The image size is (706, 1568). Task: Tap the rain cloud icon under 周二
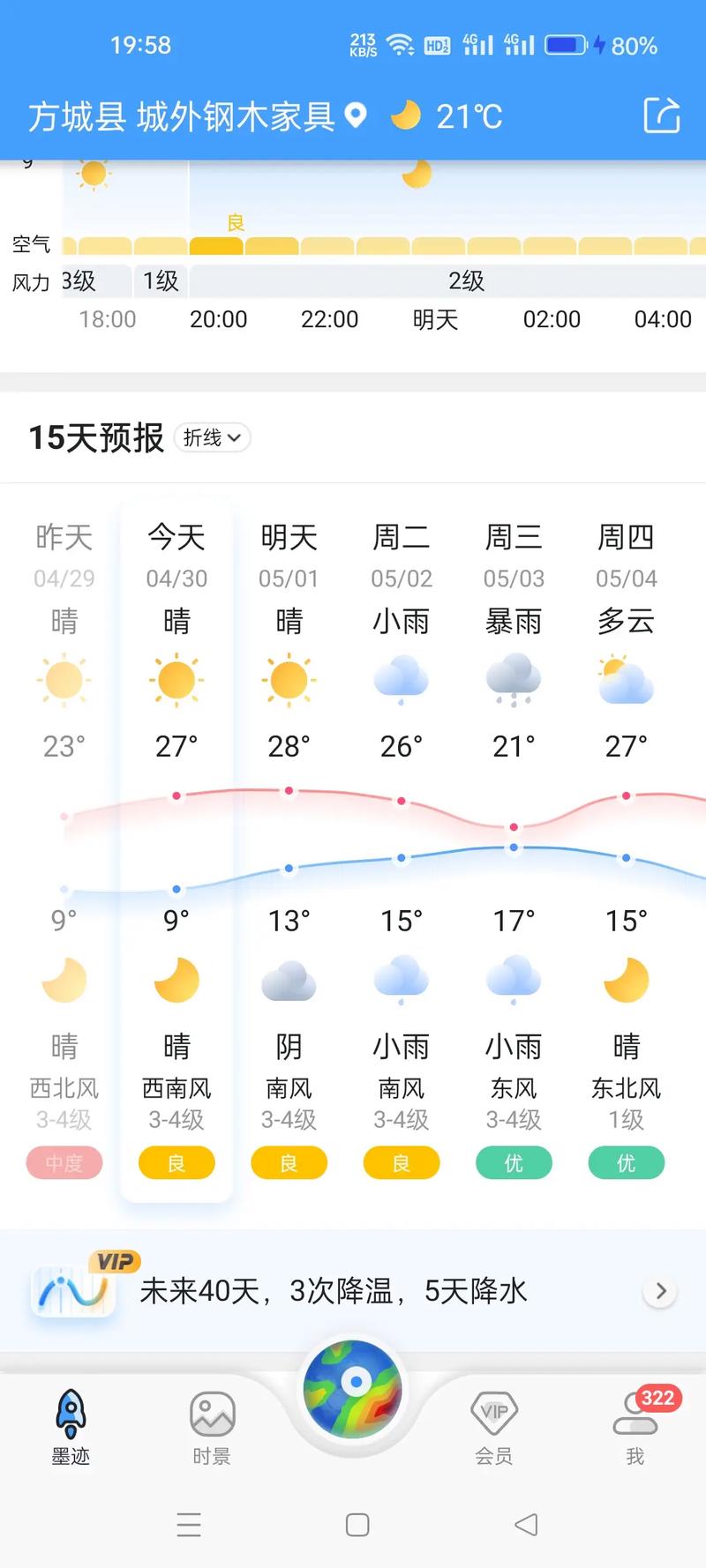click(x=402, y=677)
